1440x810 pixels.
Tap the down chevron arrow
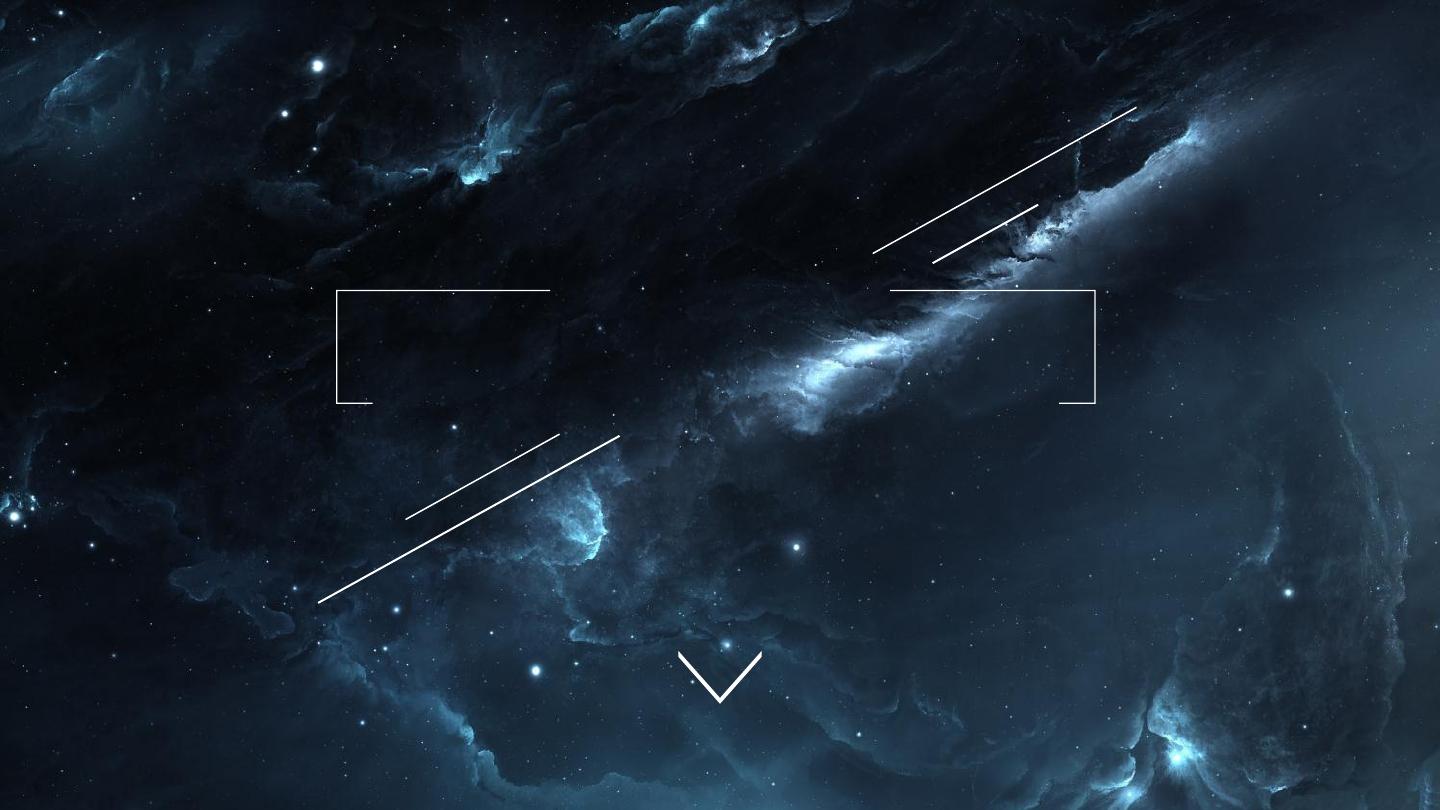point(720,678)
